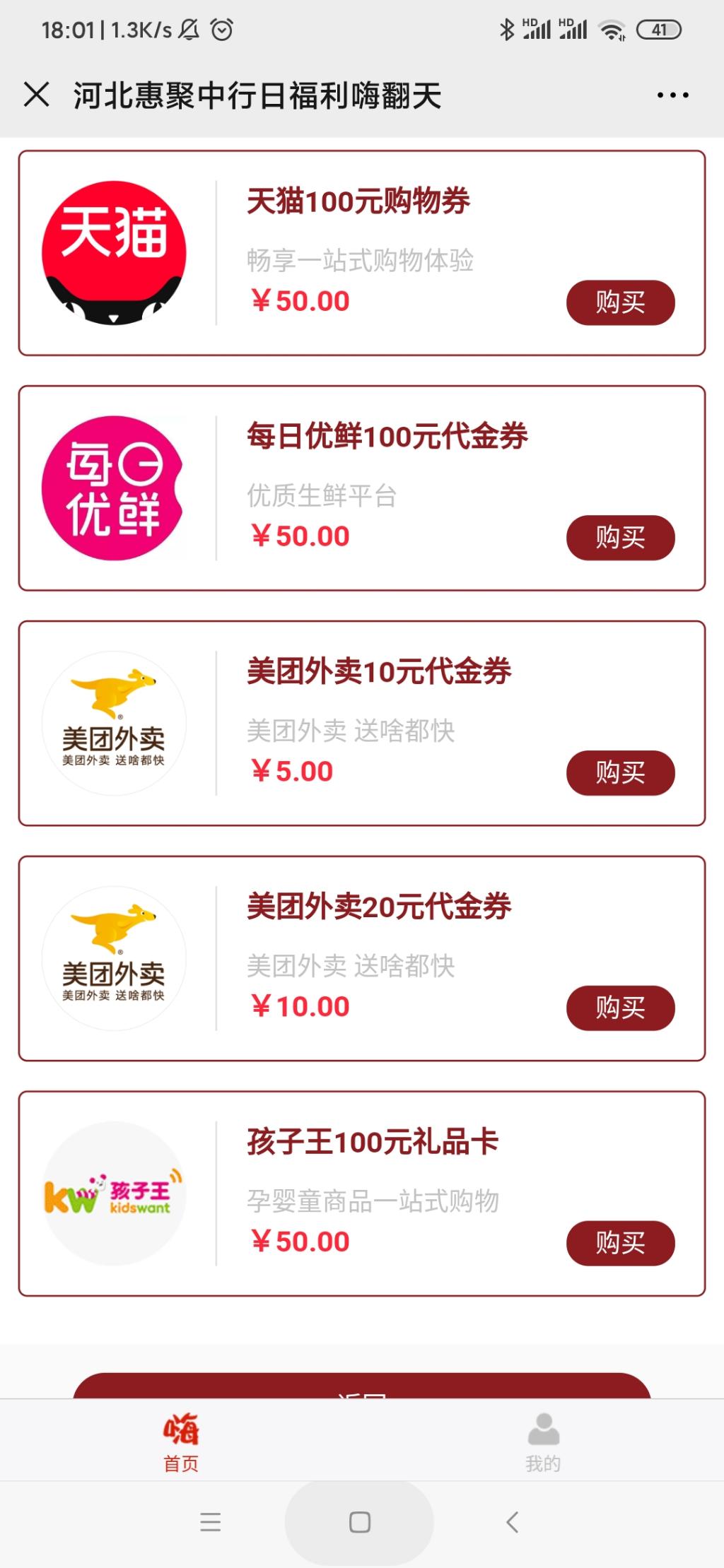Switch to the 首页 tab
This screenshot has height=1568, width=724.
181,1442
